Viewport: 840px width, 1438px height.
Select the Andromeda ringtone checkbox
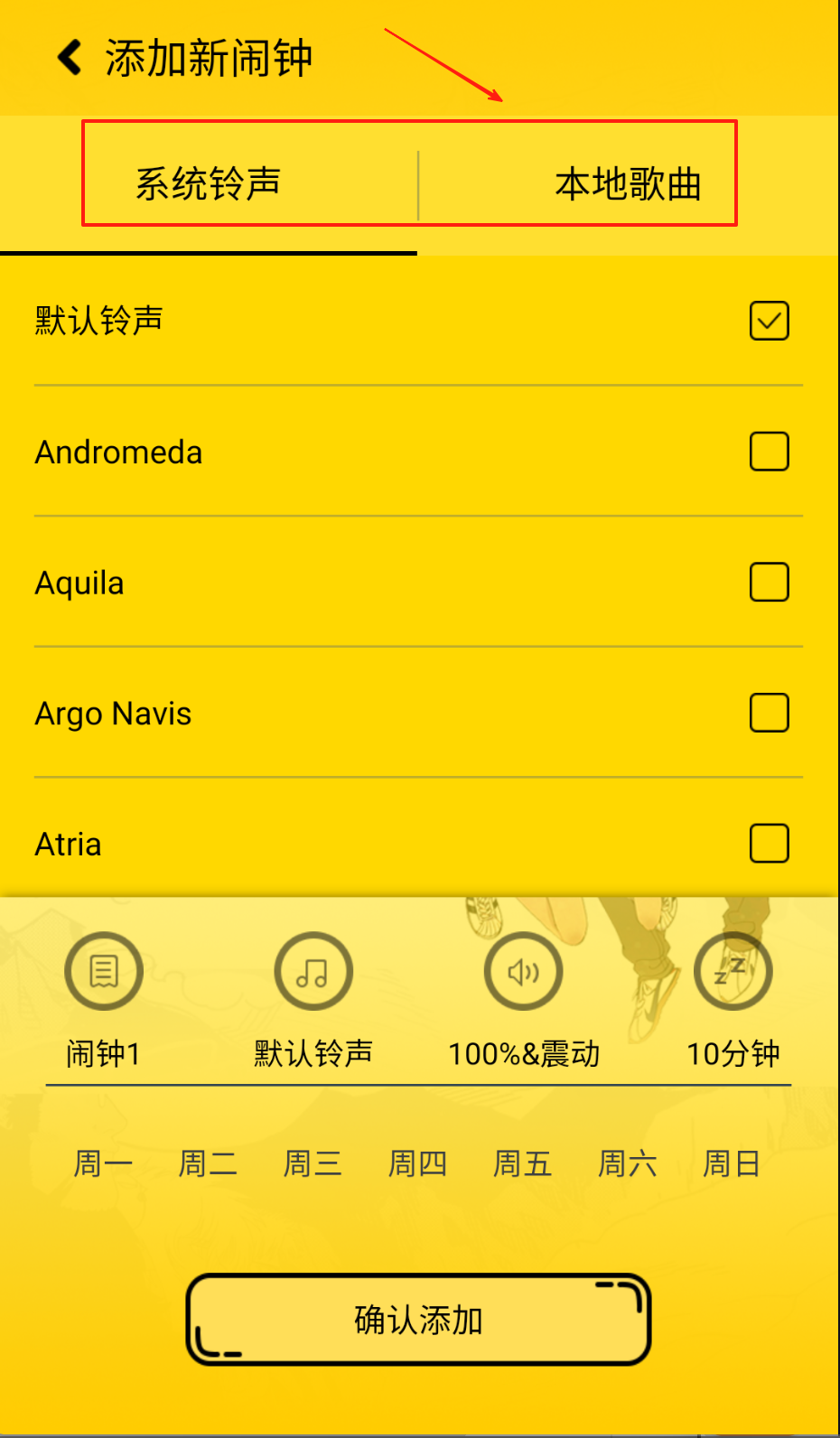tap(769, 452)
